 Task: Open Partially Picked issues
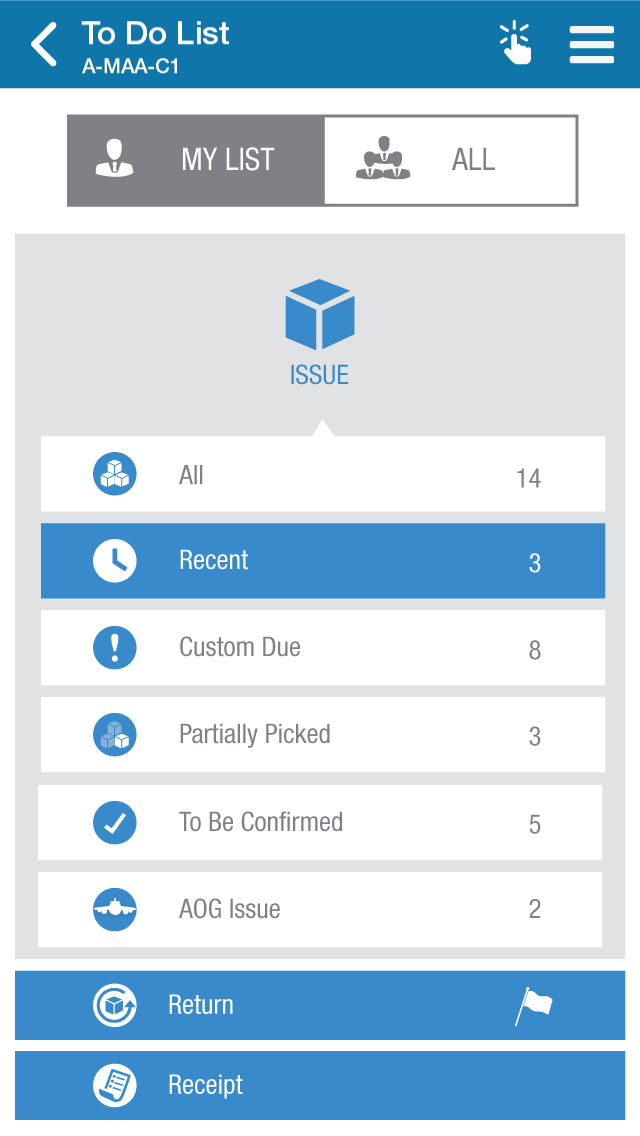tap(323, 735)
